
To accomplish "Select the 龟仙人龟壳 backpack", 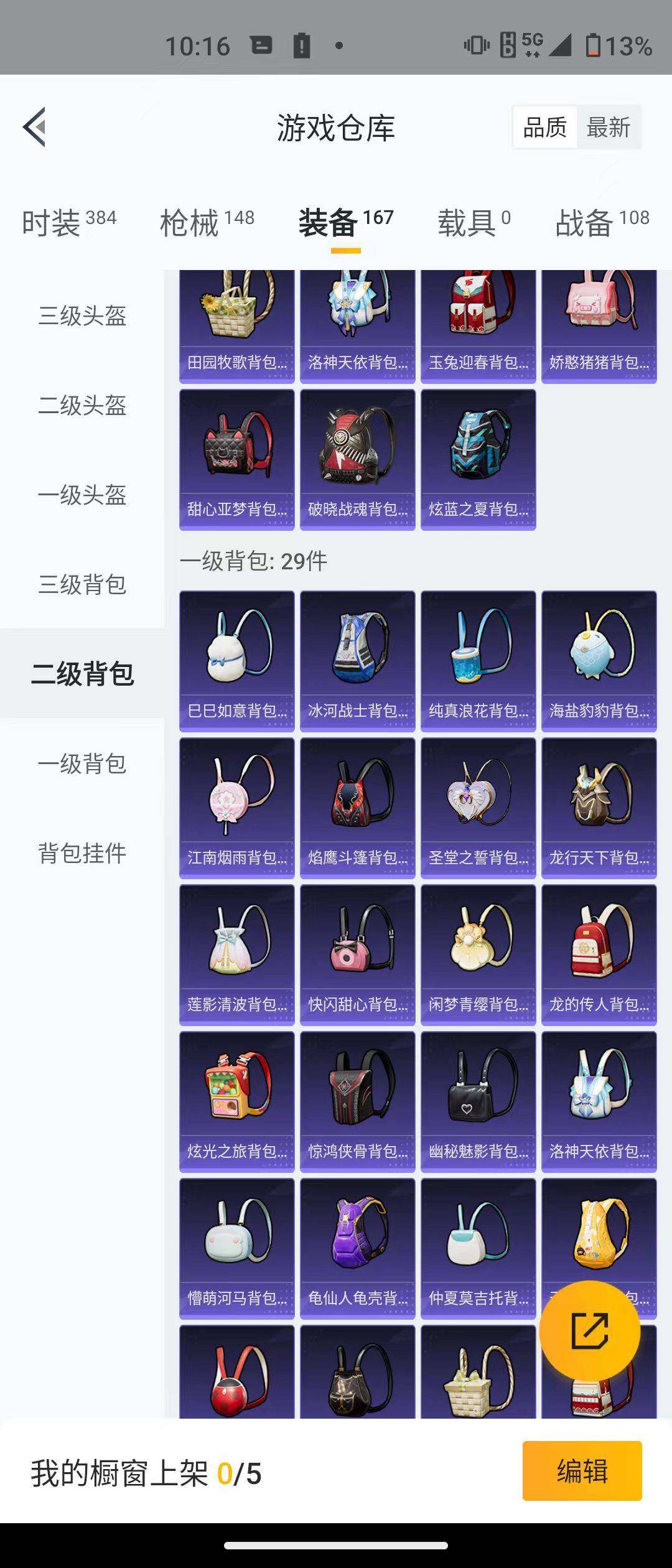I will pyautogui.click(x=358, y=1248).
